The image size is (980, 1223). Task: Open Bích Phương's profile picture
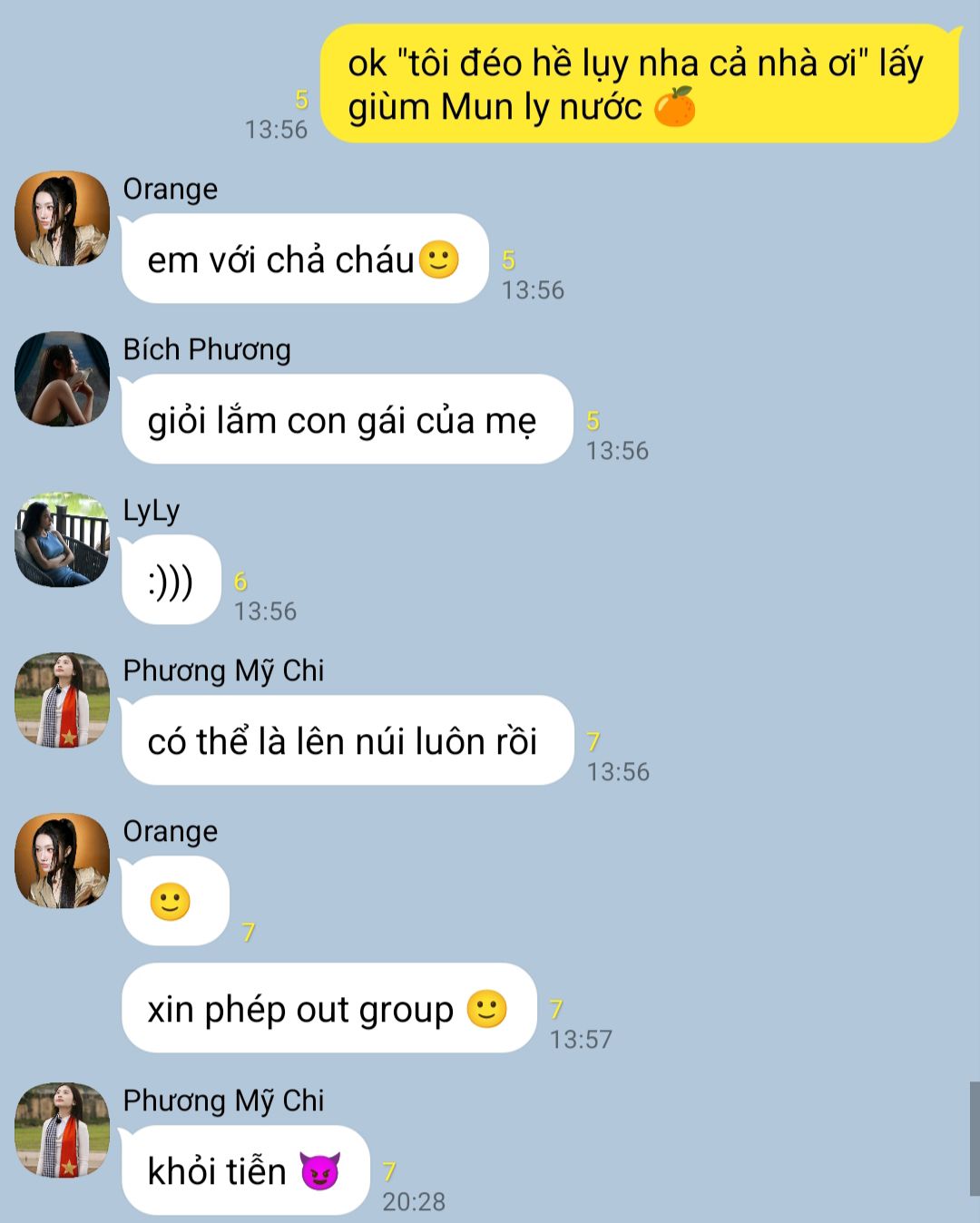point(62,379)
